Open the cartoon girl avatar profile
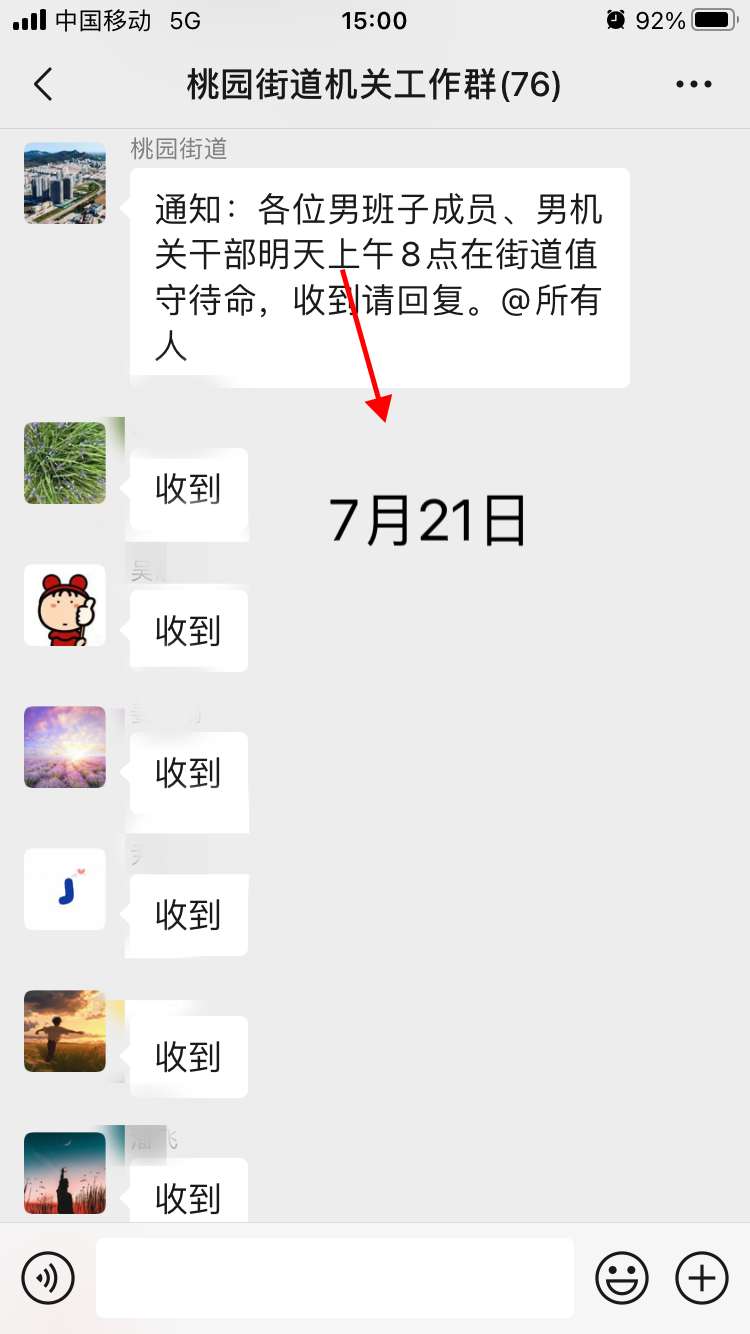 tap(65, 605)
